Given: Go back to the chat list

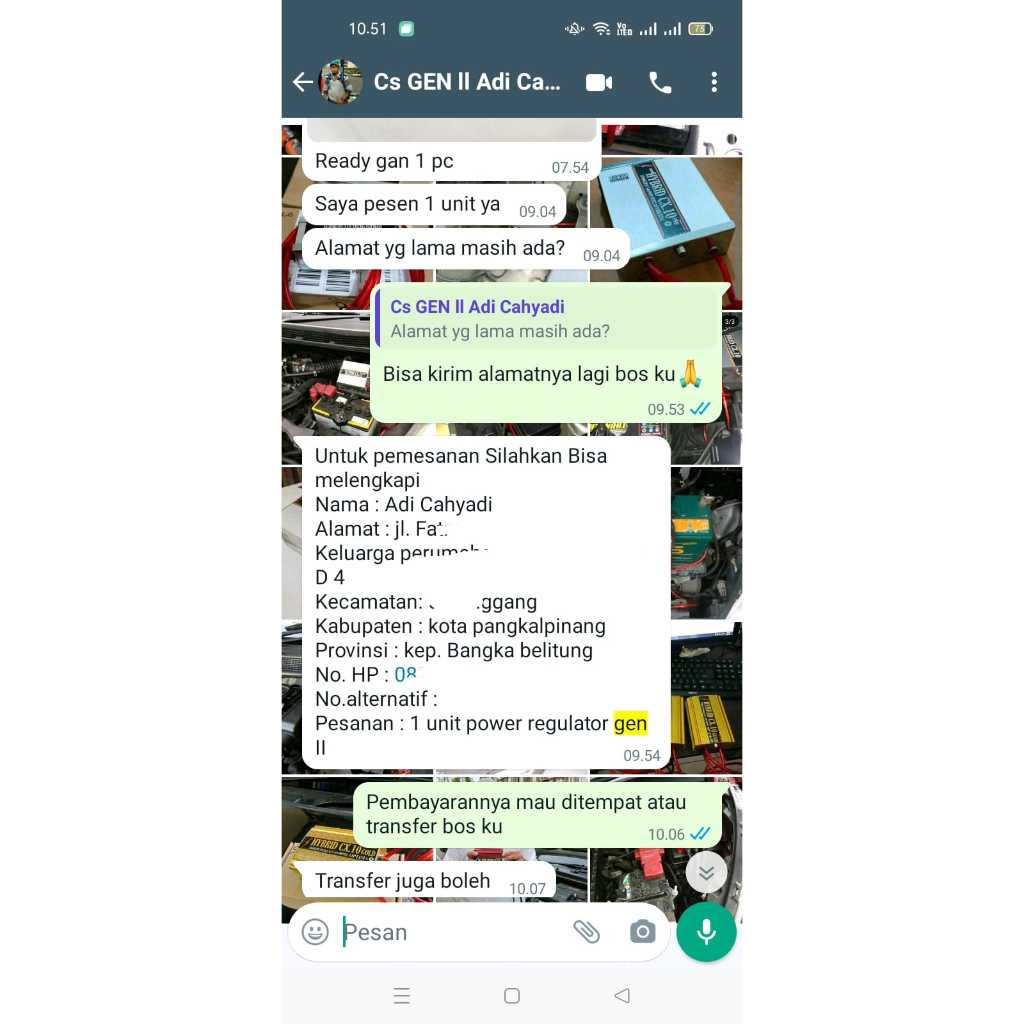Looking at the screenshot, I should [302, 82].
